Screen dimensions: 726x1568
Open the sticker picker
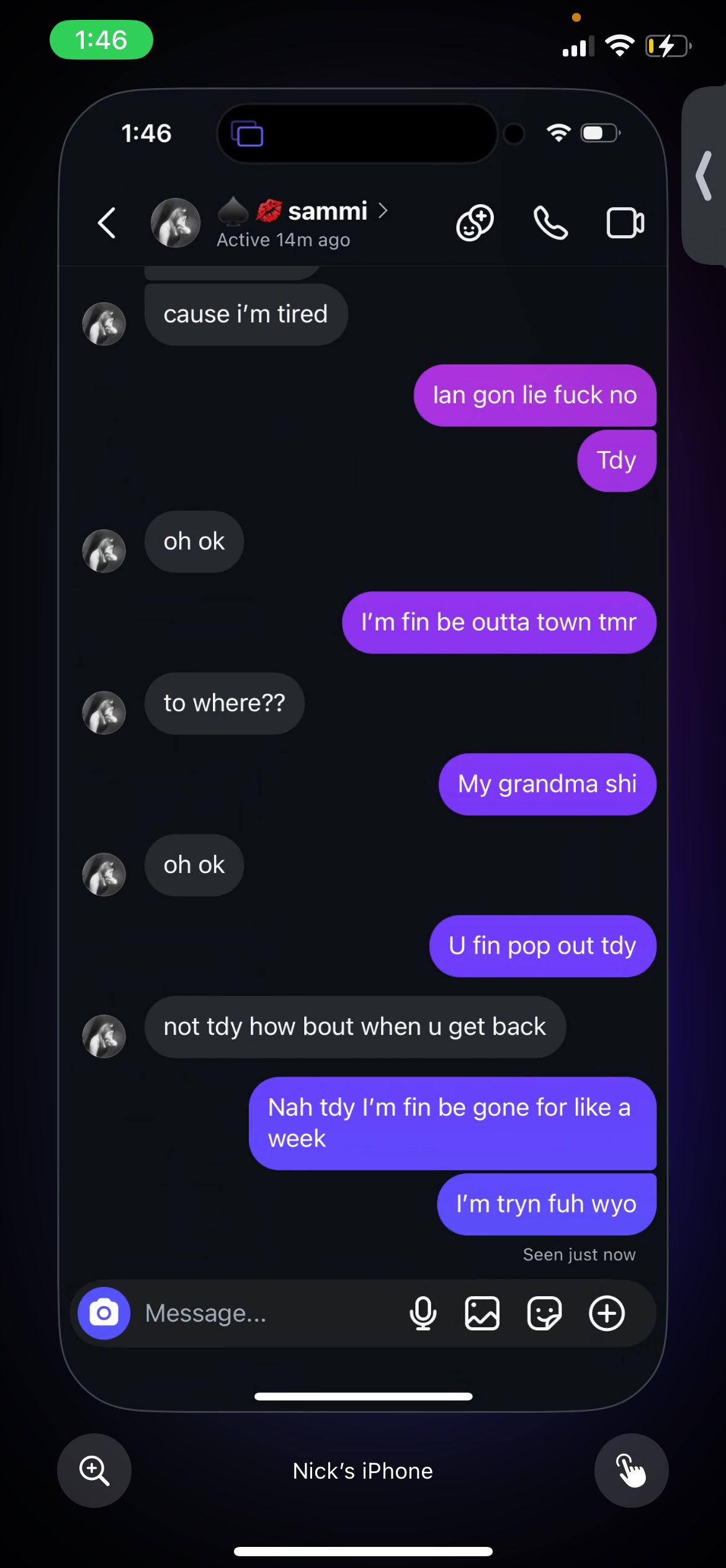(x=544, y=1313)
